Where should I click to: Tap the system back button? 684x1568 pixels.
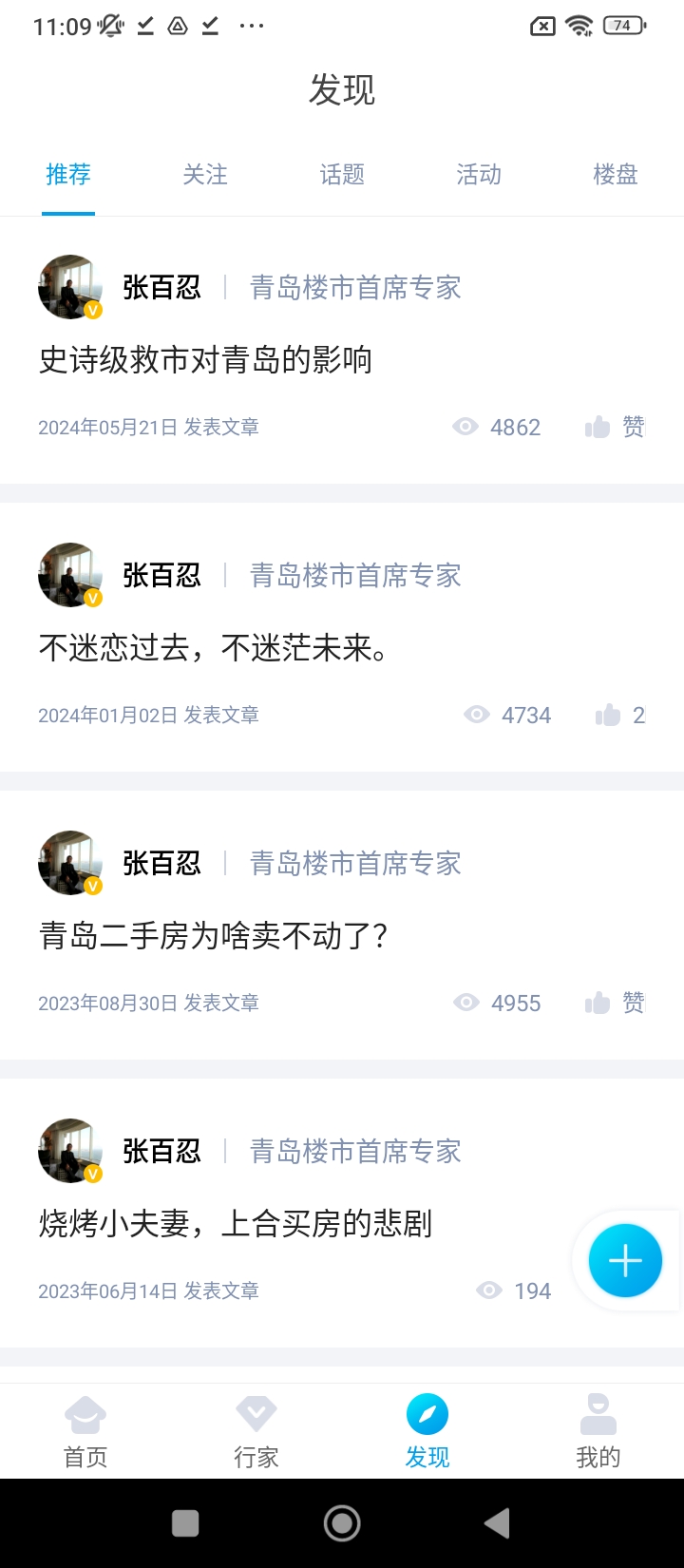497,1523
